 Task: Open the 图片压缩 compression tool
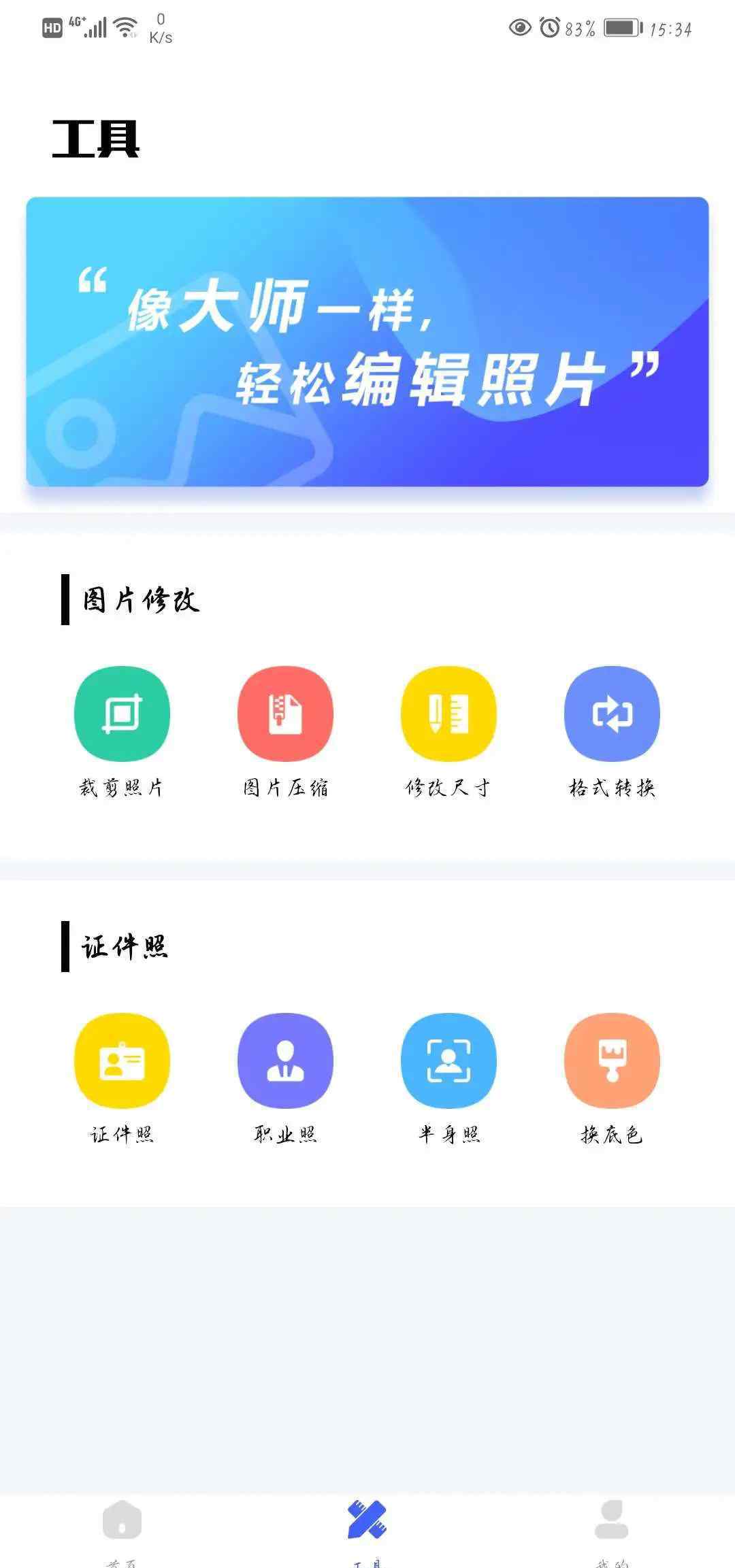coord(285,714)
